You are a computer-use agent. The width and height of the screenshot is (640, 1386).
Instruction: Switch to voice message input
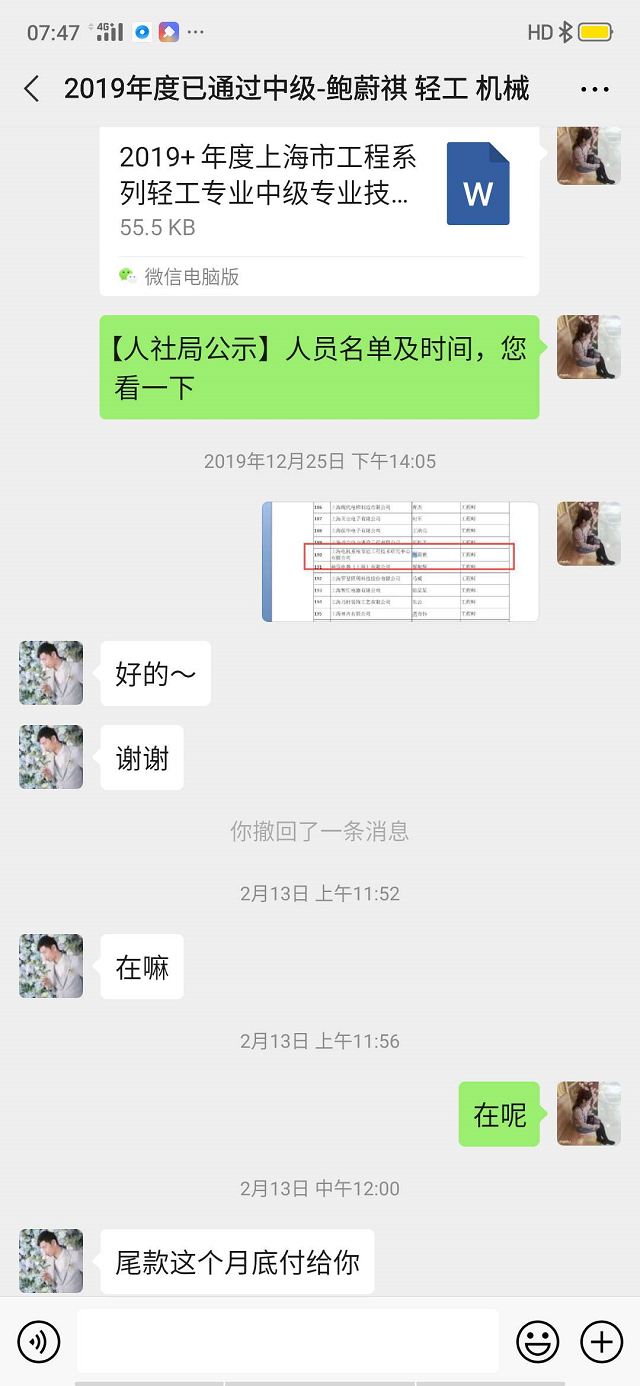pos(39,1341)
